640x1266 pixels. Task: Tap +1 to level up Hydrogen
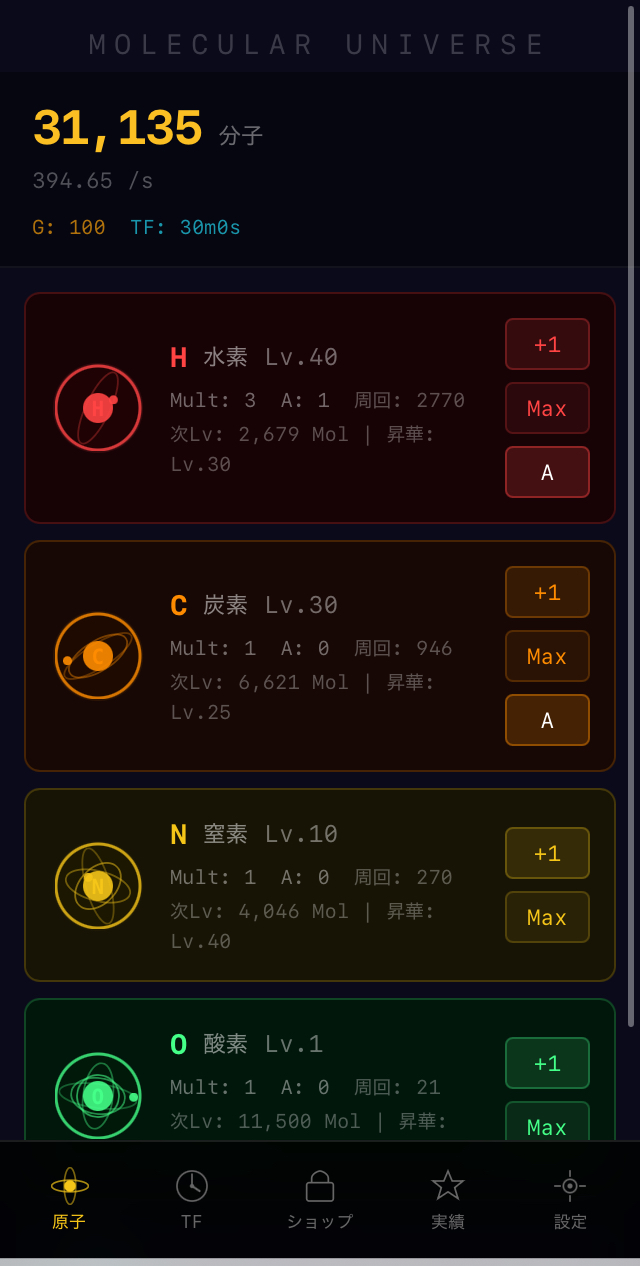click(547, 344)
